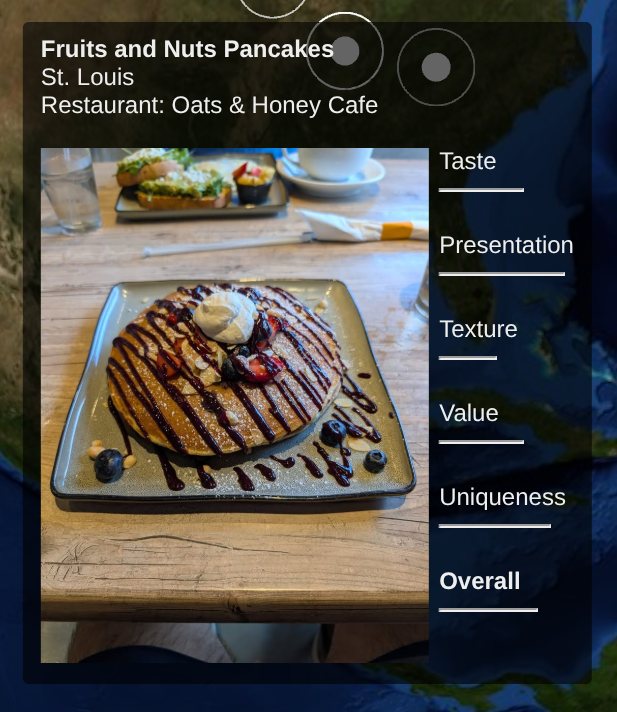Open the Fruits and Nuts Pancakes photo
The image size is (617, 712).
(235, 405)
